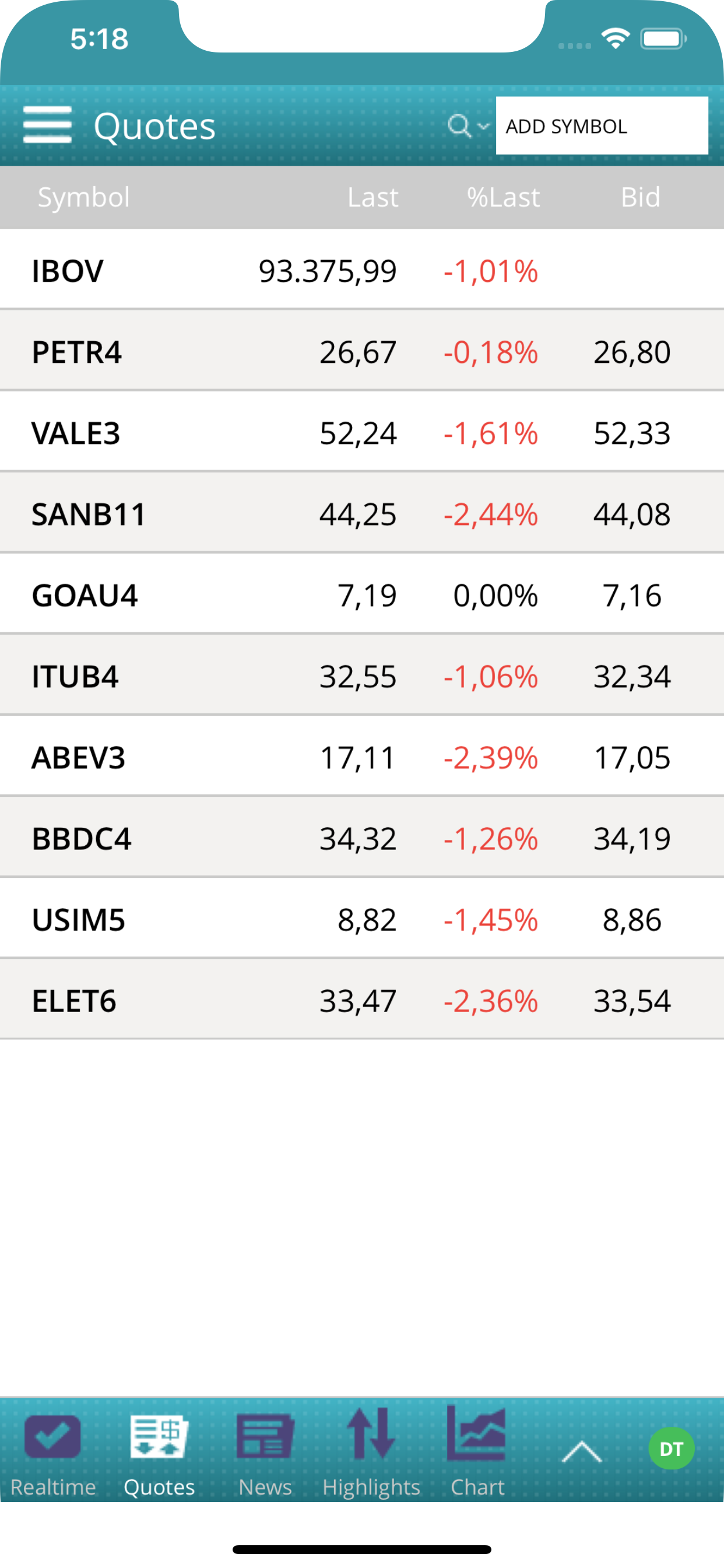The height and width of the screenshot is (1568, 724).
Task: View ELET6 quote details
Action: point(362,1000)
